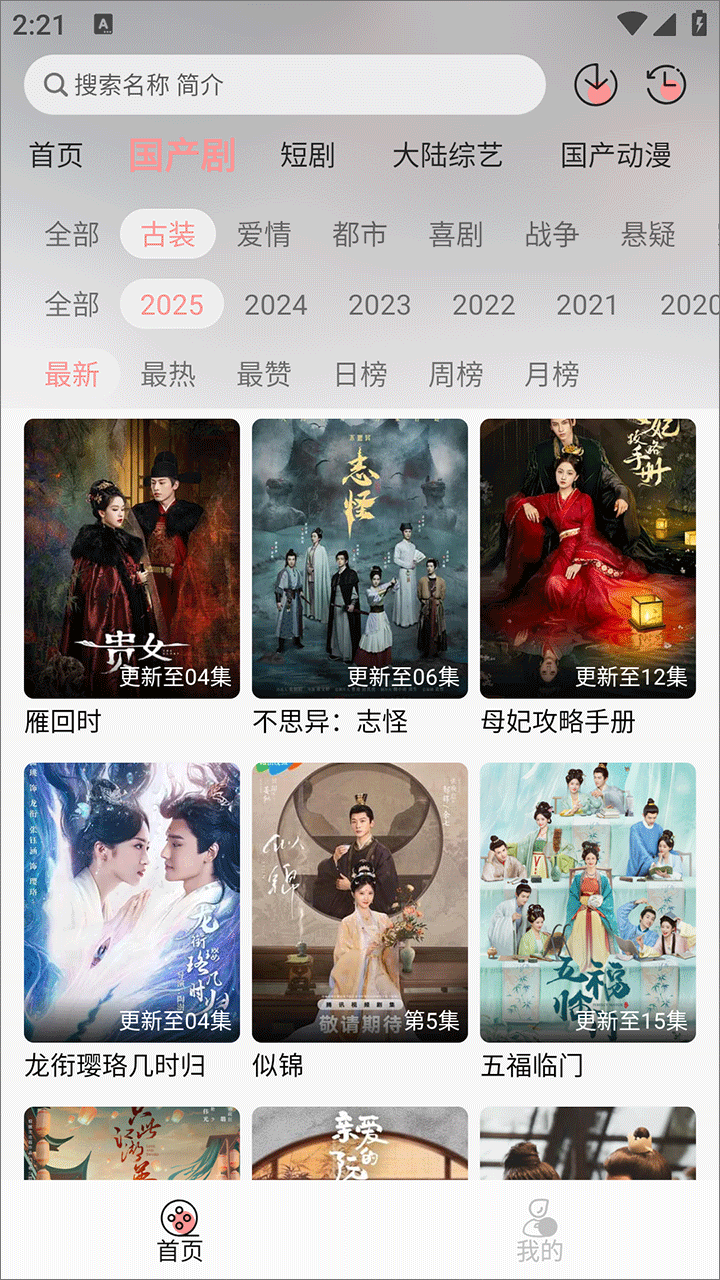Switch to the 我的 bottom tab
Viewport: 720px width, 1280px height.
tap(540, 1231)
